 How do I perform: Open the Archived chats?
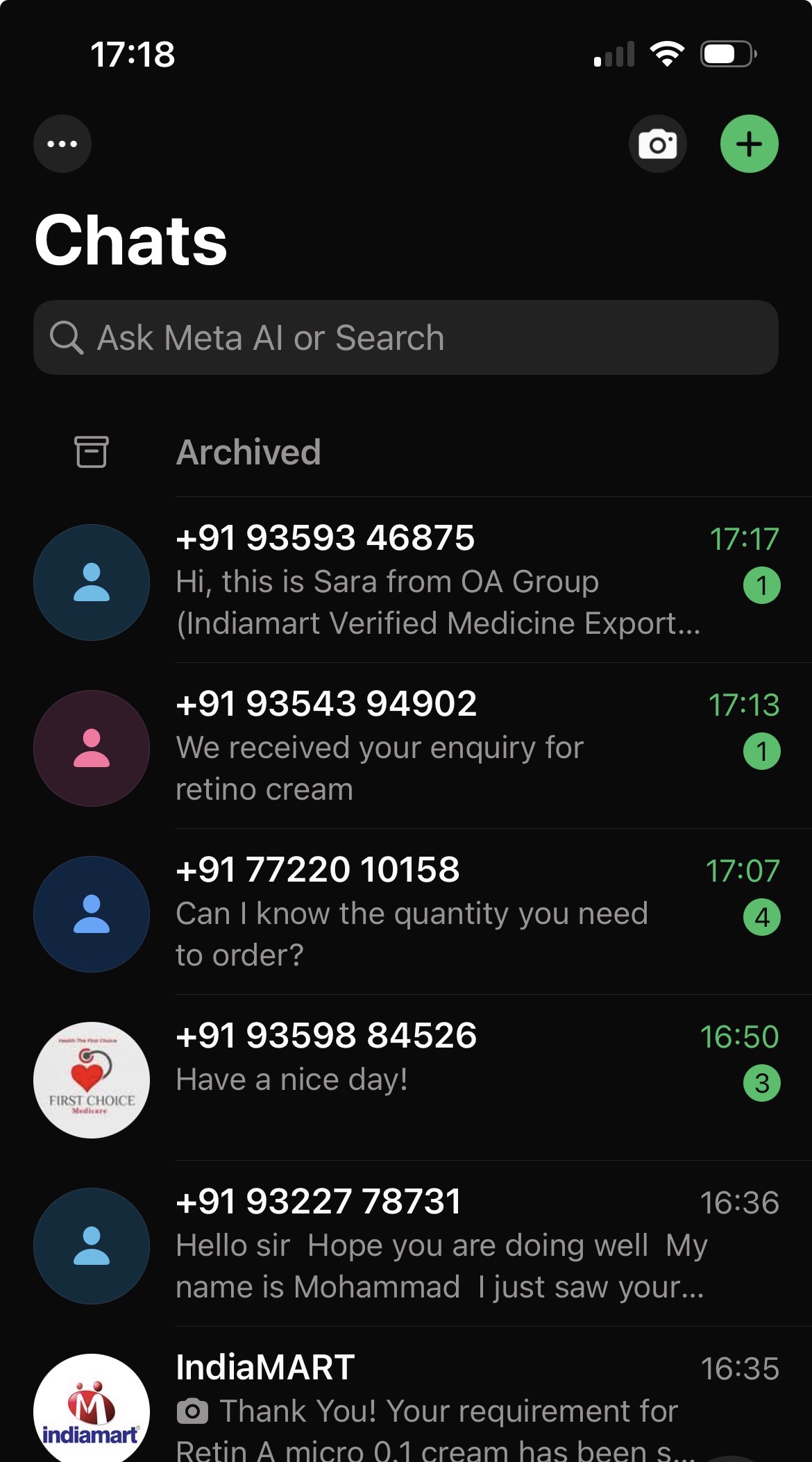click(248, 452)
